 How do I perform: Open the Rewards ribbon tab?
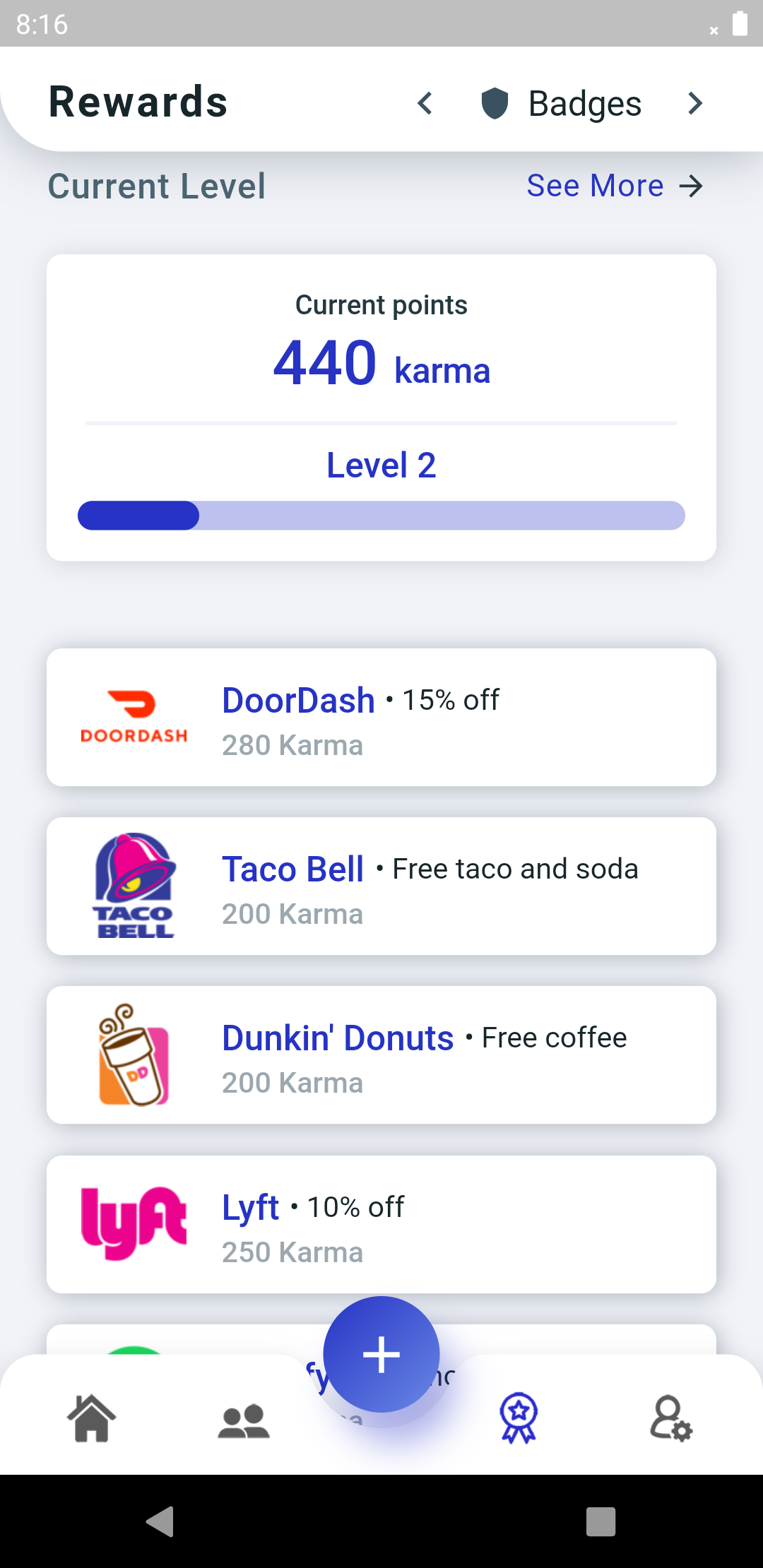519,1418
